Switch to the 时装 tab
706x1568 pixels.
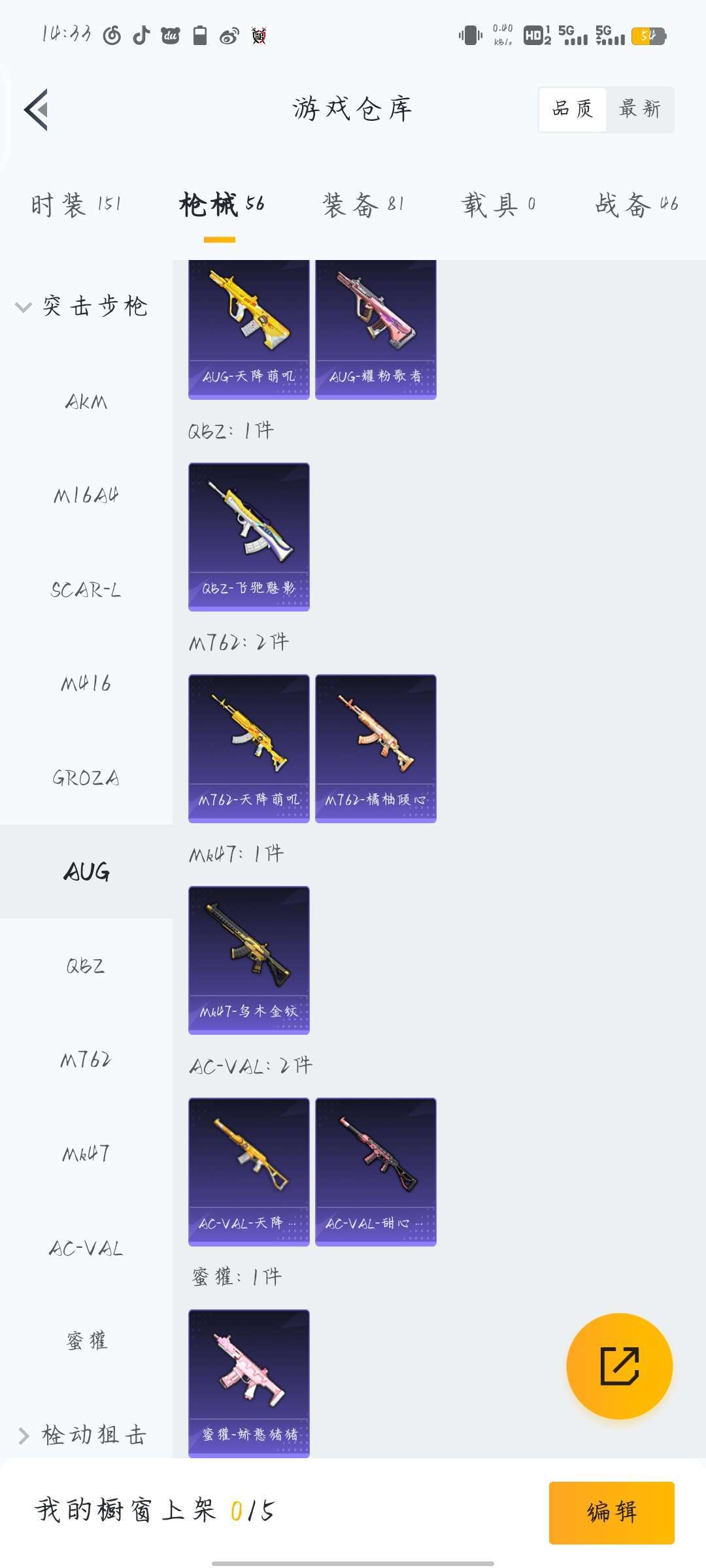(76, 204)
